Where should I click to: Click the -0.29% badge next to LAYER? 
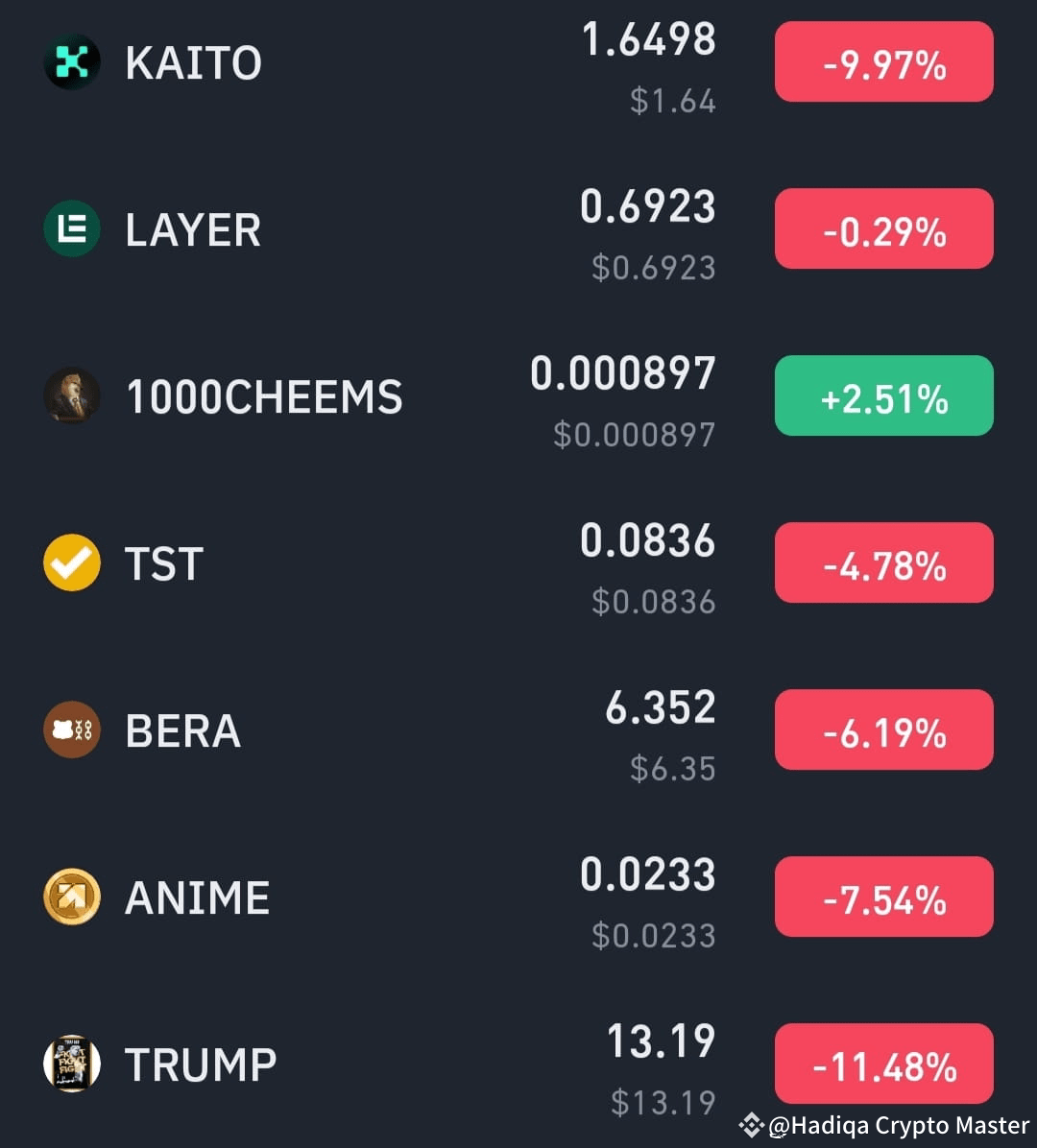click(x=883, y=228)
